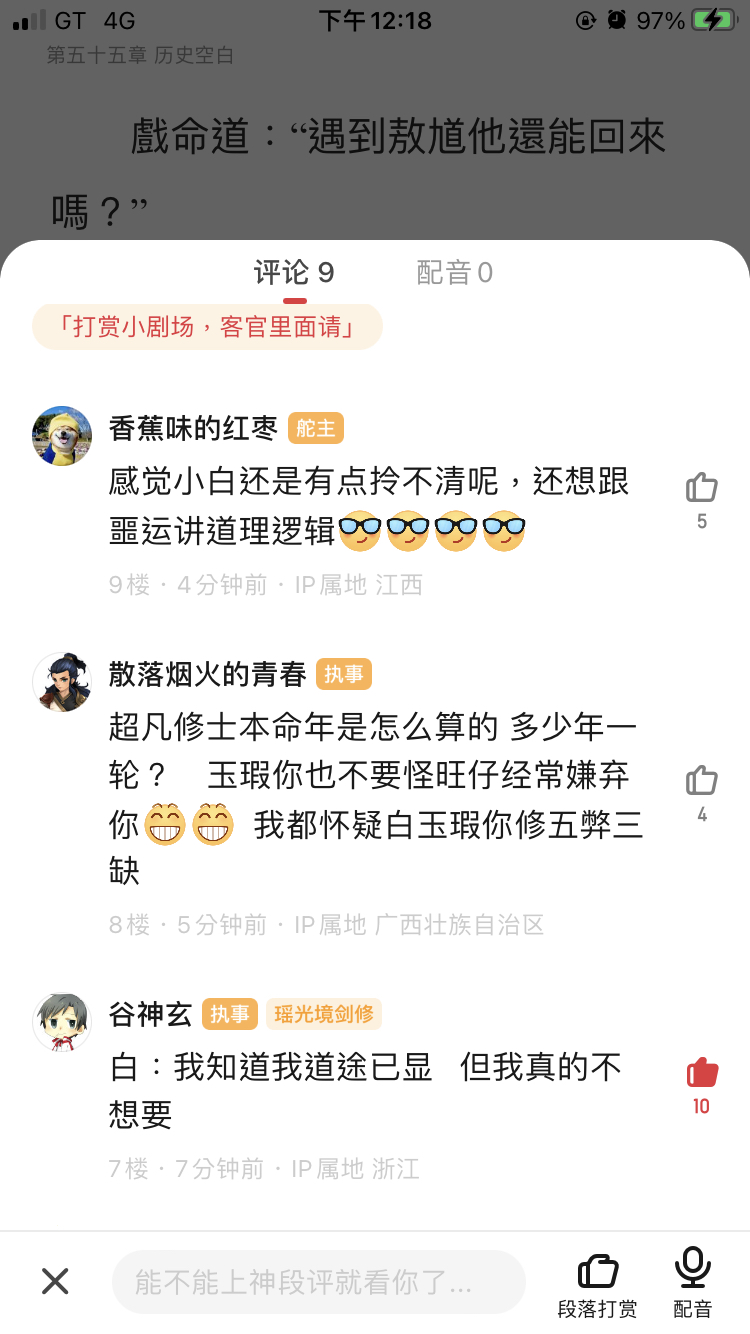This screenshot has height=1334, width=750.
Task: Tap the comment input field
Action: 318,1281
